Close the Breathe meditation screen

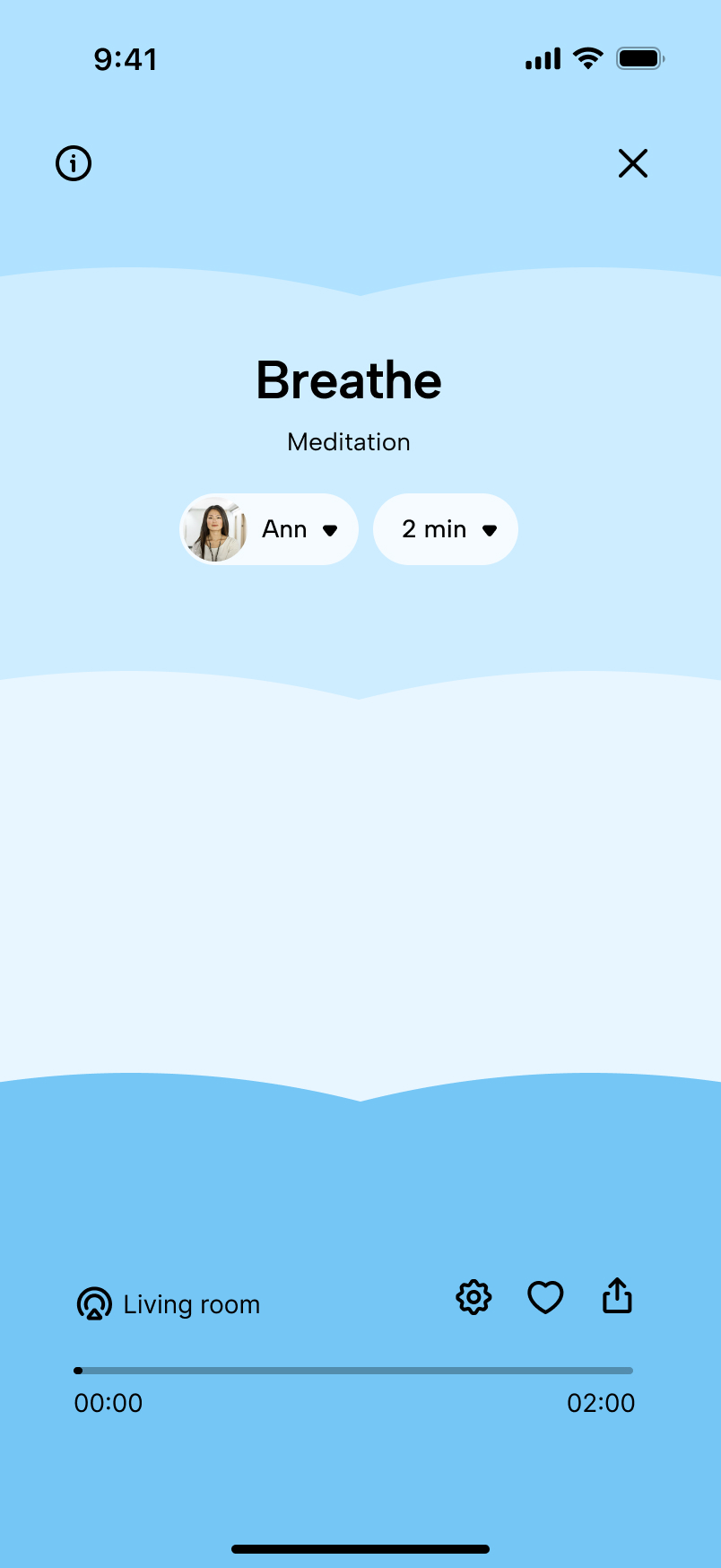click(x=632, y=163)
